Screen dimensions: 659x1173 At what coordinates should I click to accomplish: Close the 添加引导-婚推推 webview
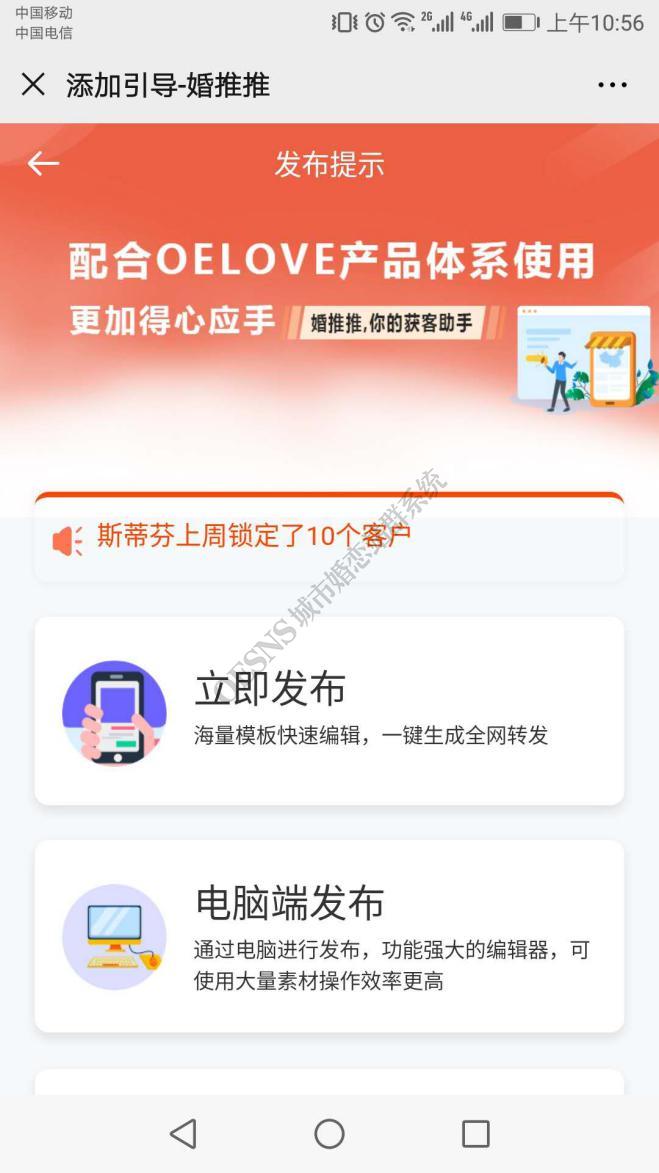pos(33,85)
